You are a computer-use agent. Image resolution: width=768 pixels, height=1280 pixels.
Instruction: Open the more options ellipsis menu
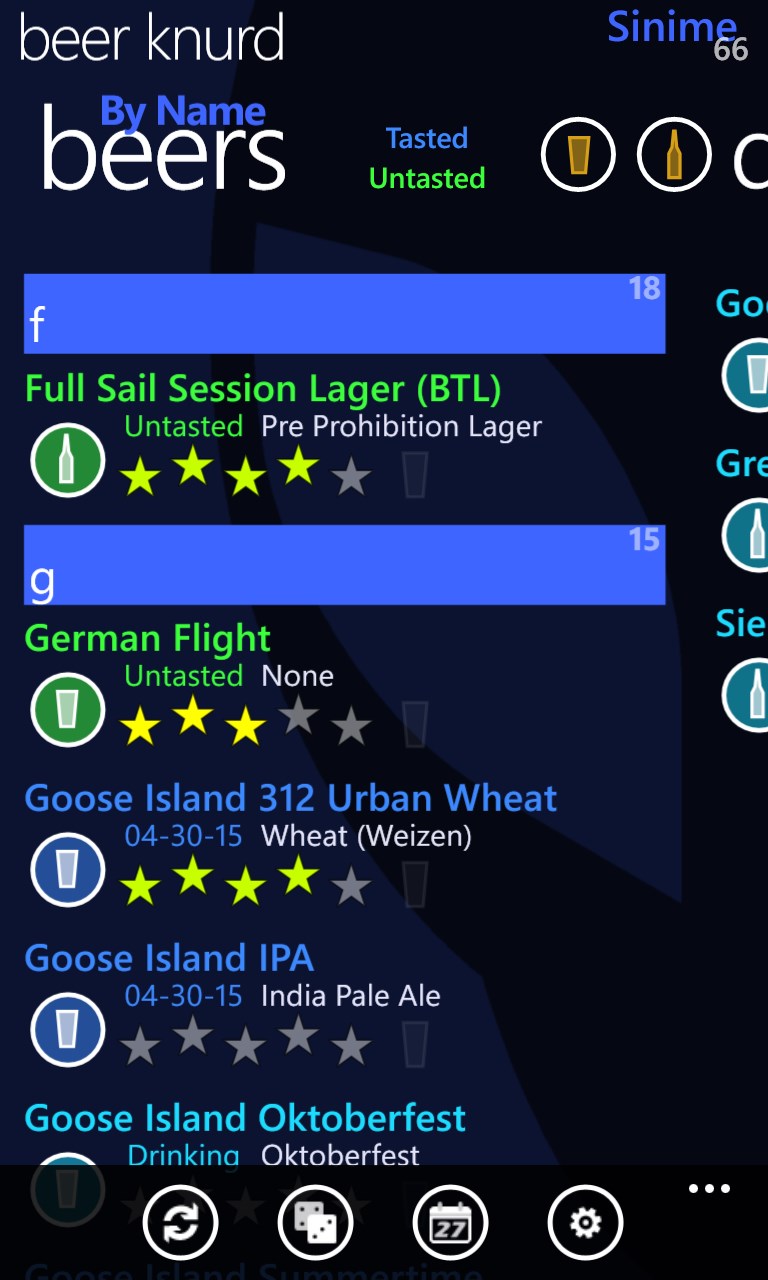(x=709, y=1188)
